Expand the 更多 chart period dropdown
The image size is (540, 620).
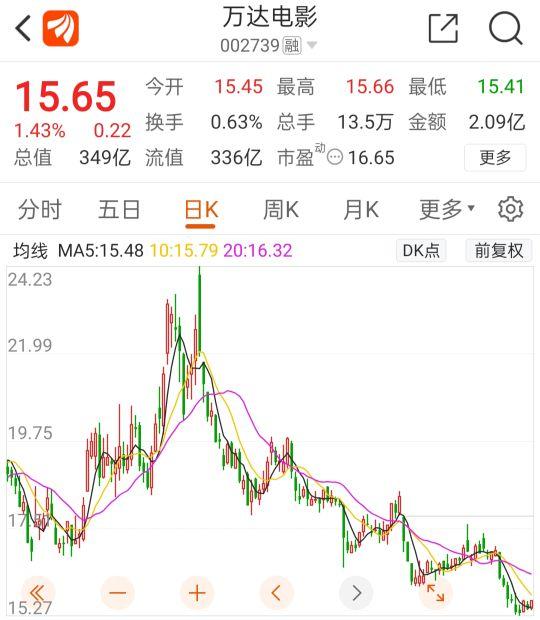coord(447,210)
